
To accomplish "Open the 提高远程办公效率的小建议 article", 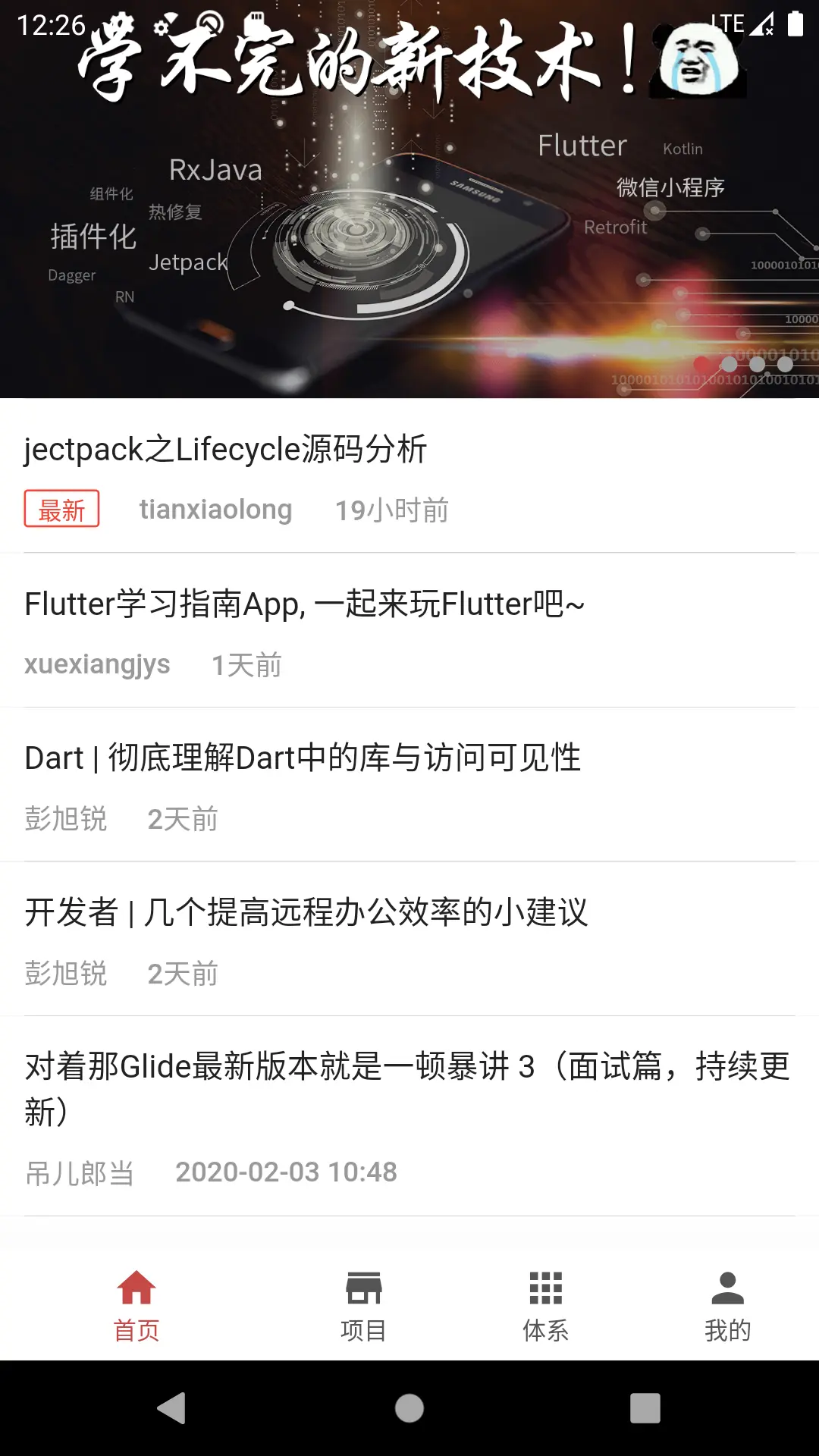I will coord(306,912).
